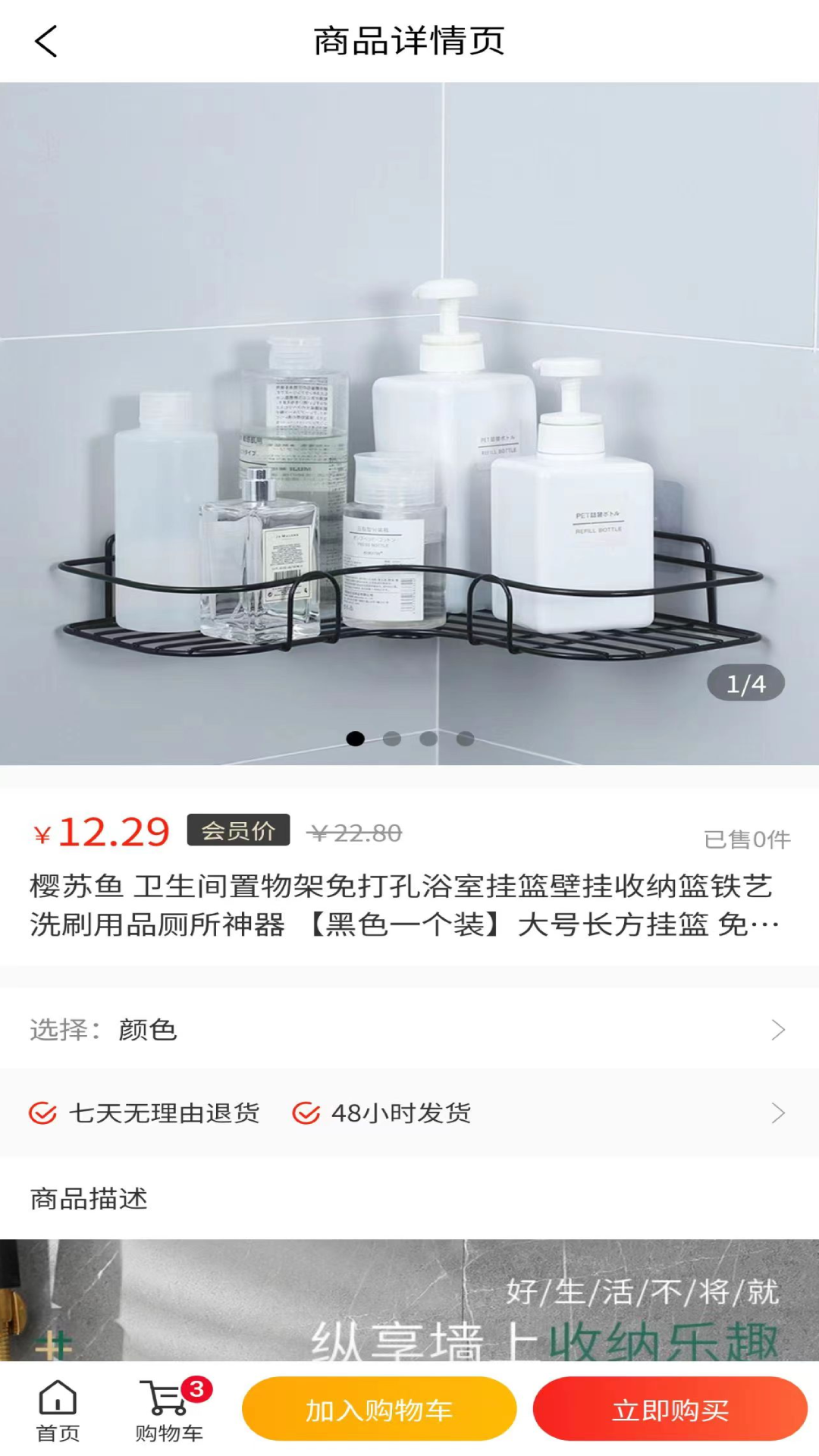Tap the 商品详情页 page title

click(409, 42)
